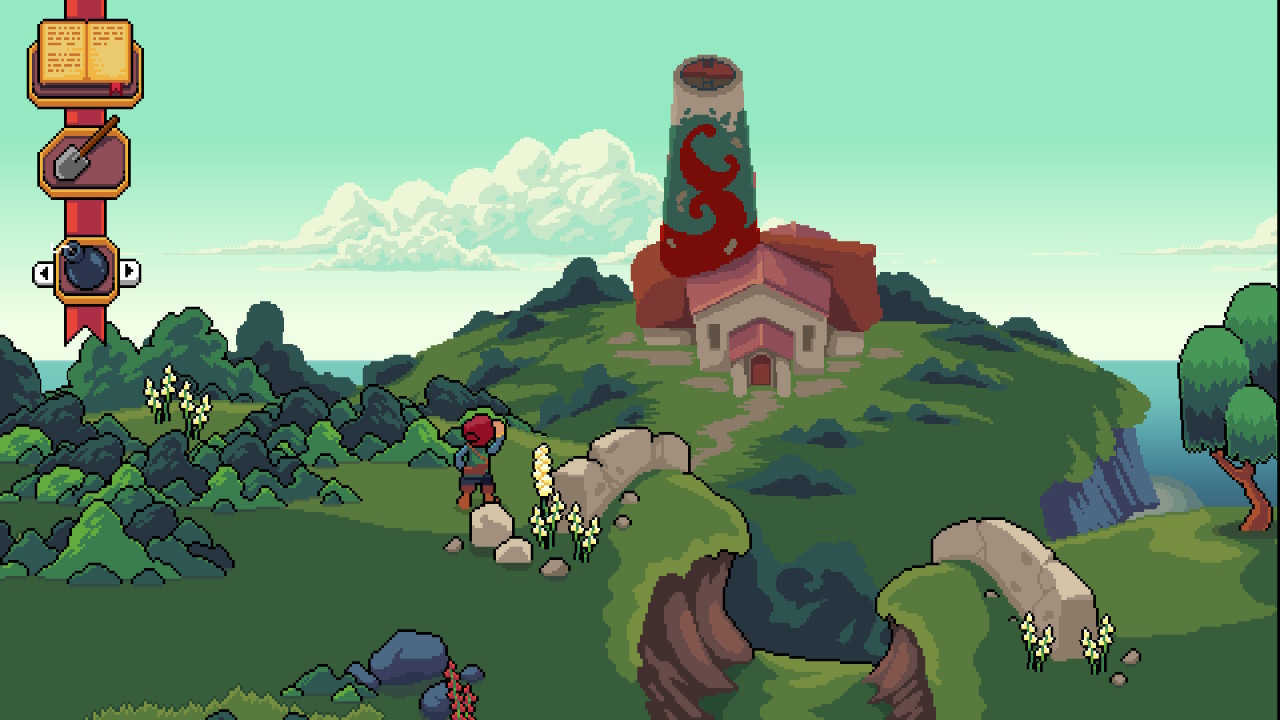Use the bomb item
1280x720 pixels.
[86, 271]
